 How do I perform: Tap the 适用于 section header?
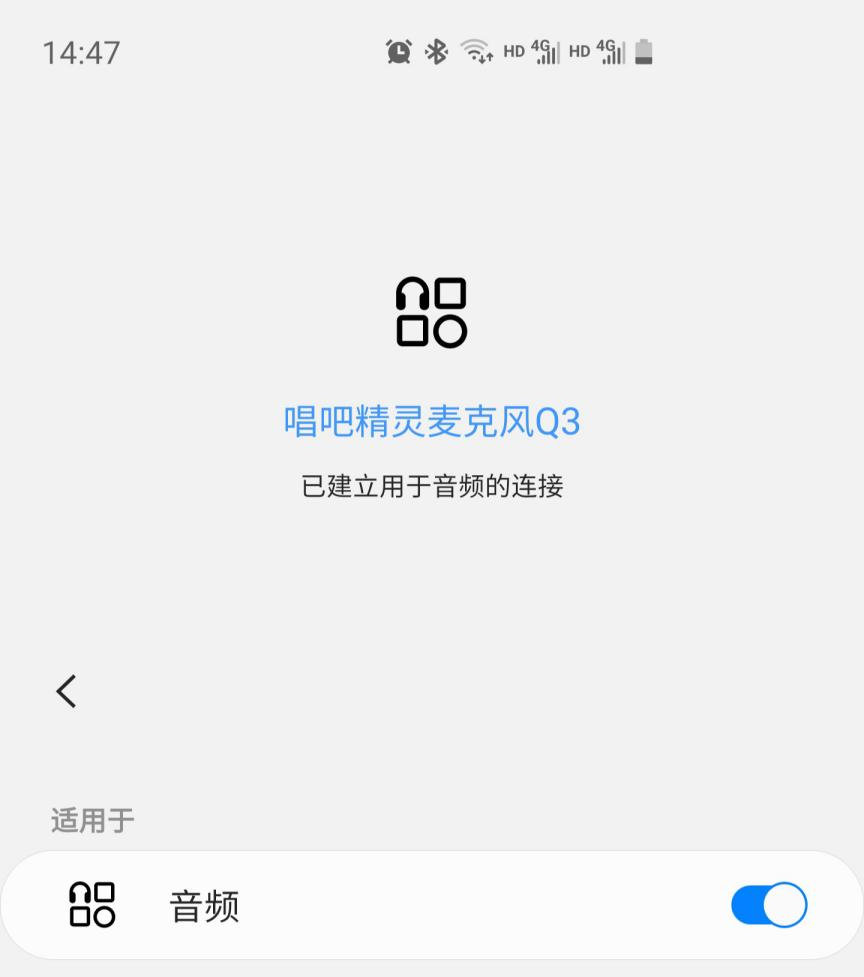(x=92, y=820)
